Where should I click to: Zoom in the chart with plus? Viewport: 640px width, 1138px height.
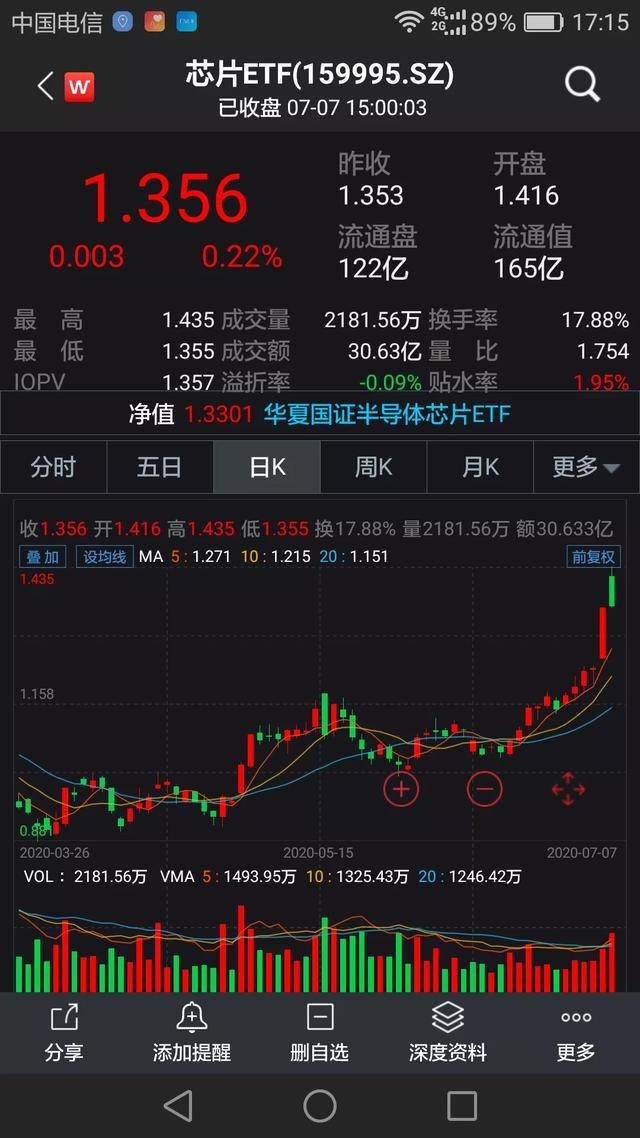(401, 789)
